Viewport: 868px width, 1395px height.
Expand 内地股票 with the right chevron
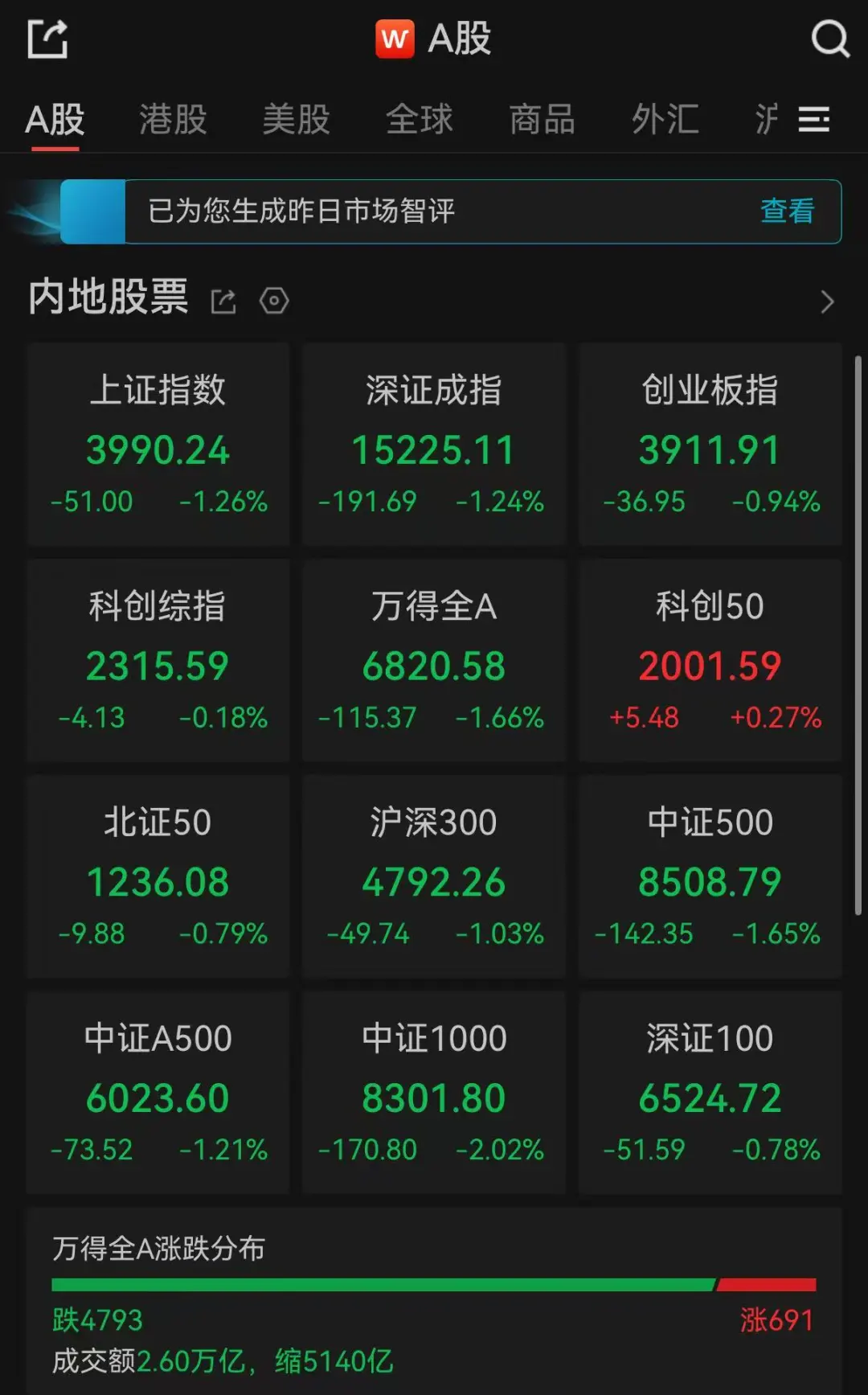coord(827,302)
